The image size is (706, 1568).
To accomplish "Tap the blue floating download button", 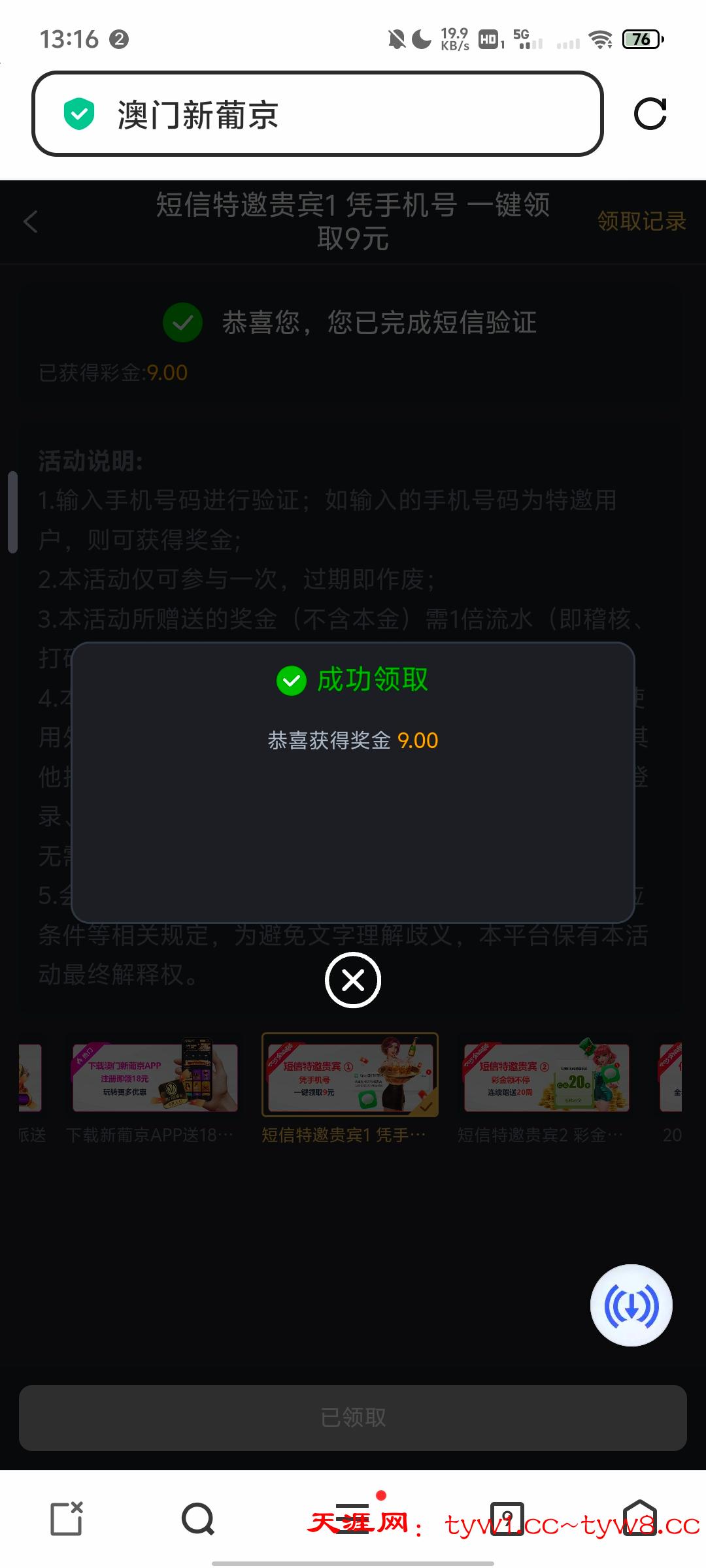I will tap(631, 1305).
